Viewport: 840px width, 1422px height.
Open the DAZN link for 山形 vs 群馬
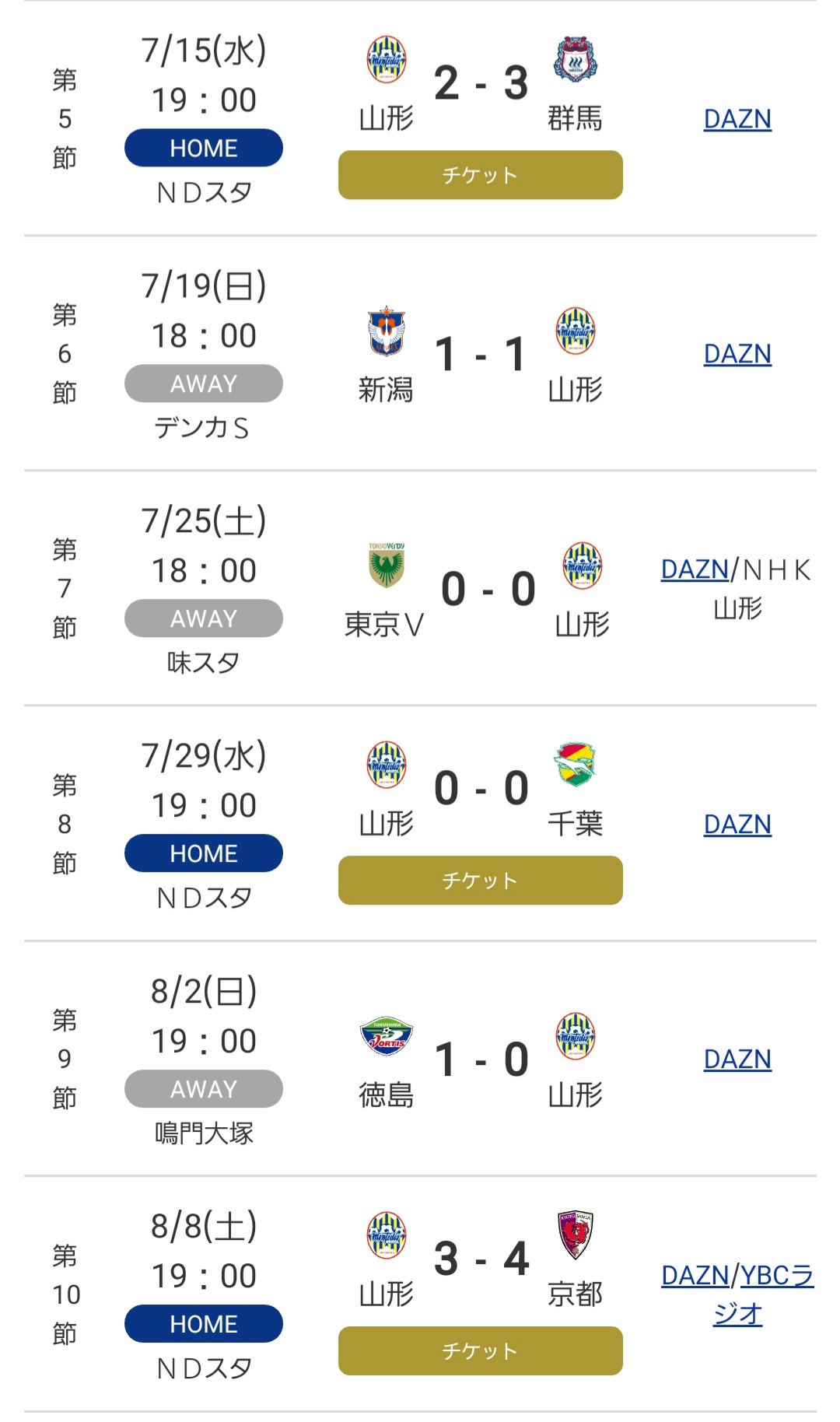(x=737, y=119)
